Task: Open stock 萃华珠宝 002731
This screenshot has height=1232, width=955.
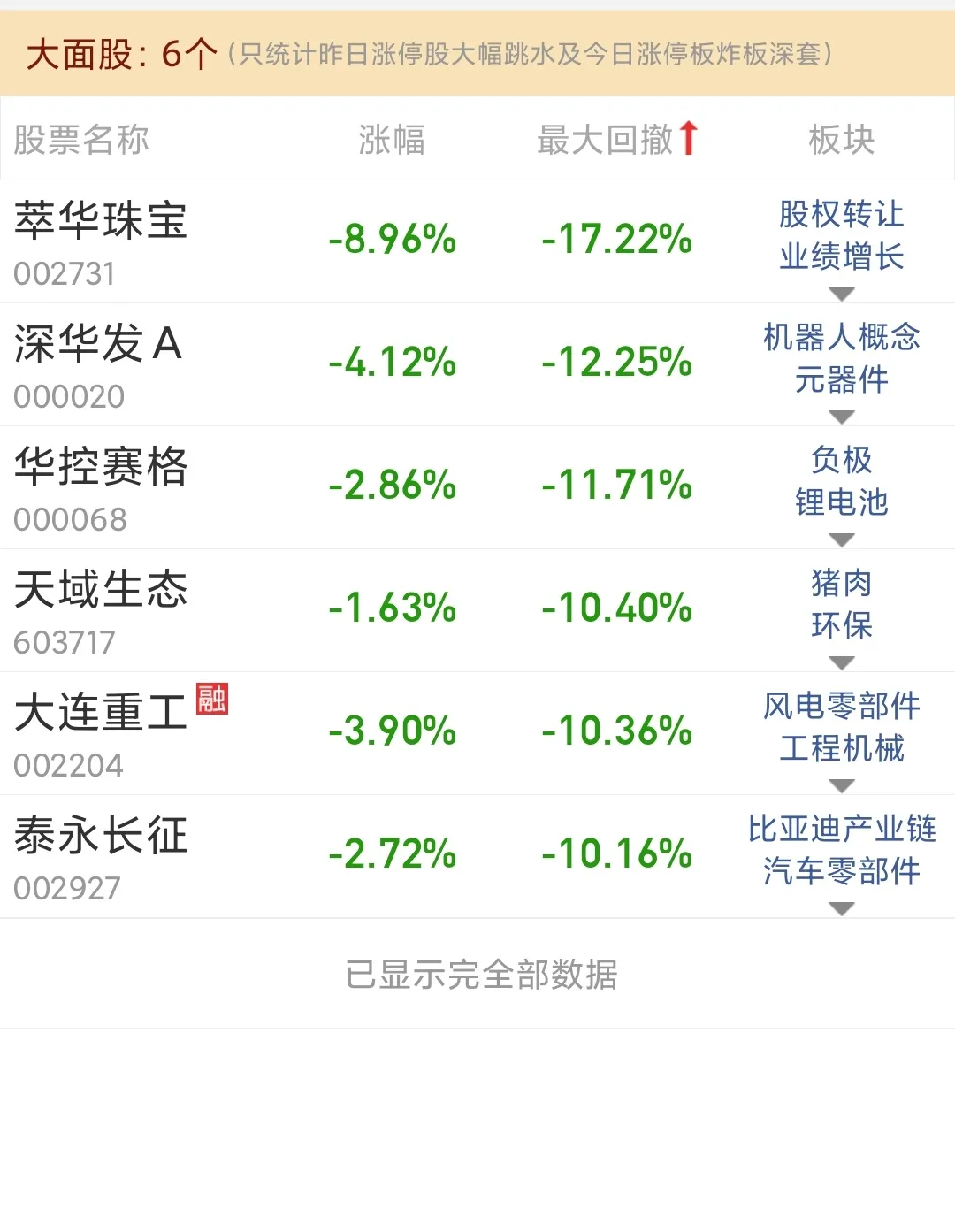Action: [x=101, y=241]
